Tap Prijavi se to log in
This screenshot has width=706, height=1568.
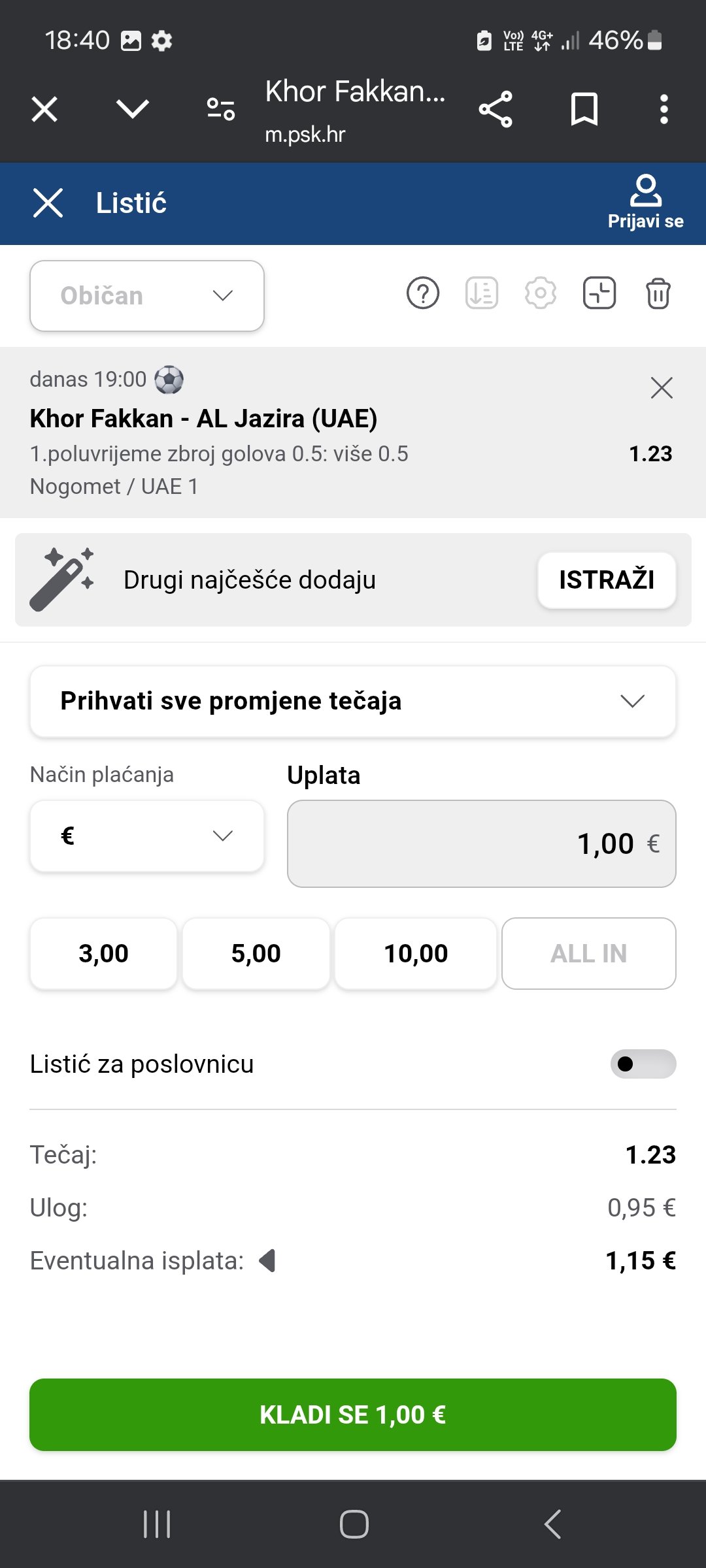pos(645,203)
